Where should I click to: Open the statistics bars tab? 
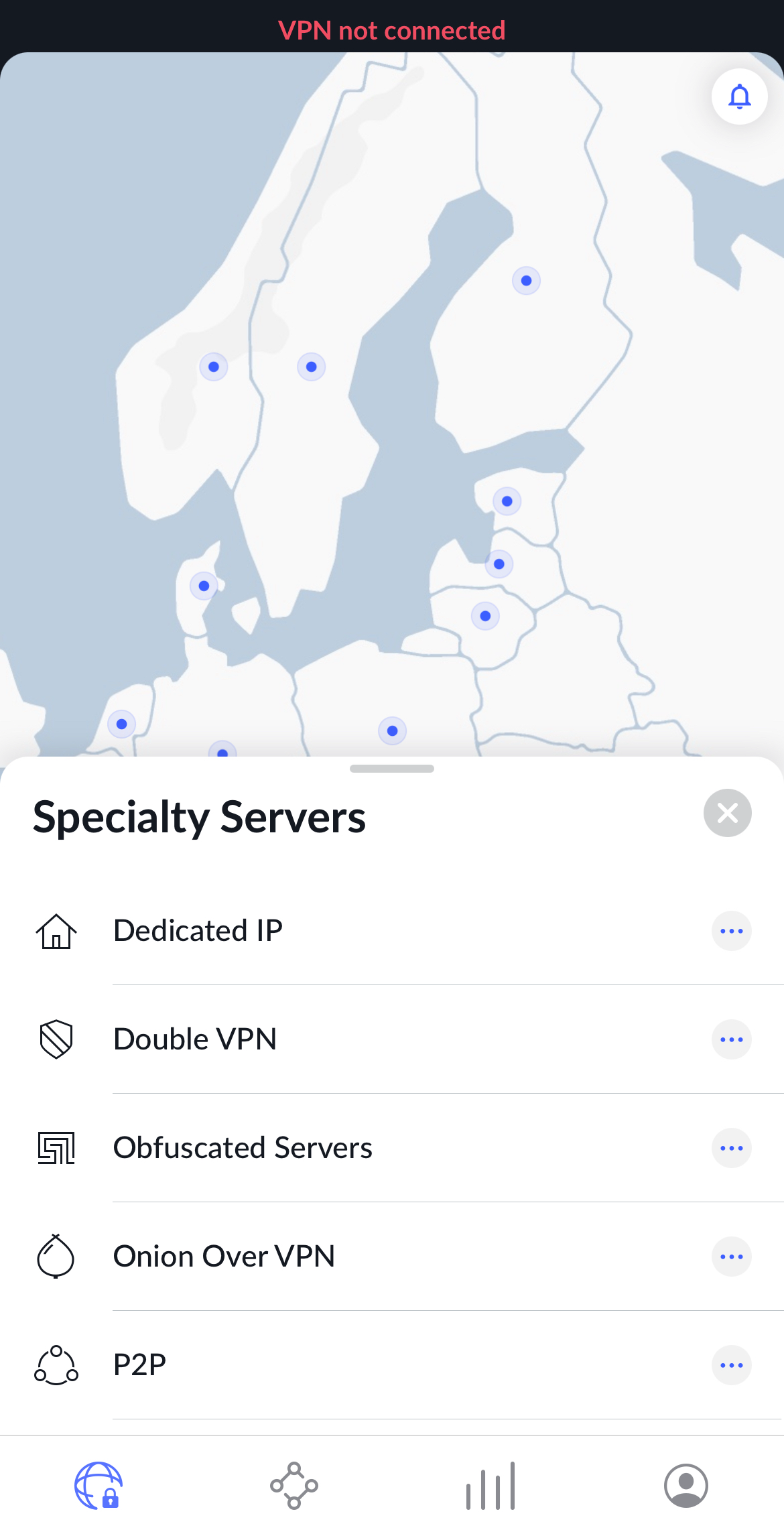point(490,1486)
